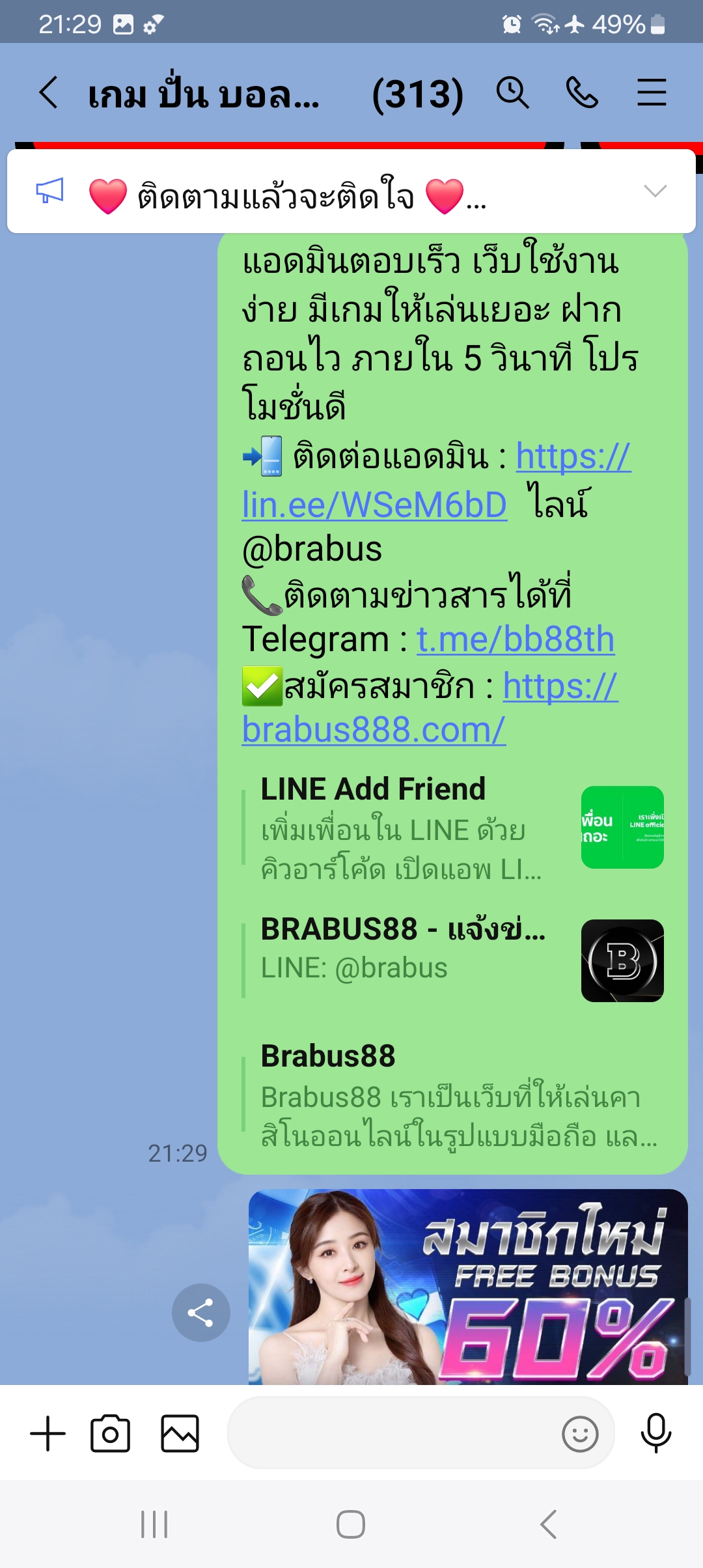Open the lin.ee/WSeM6bD link
Screen dimensions: 703x1568
(374, 505)
